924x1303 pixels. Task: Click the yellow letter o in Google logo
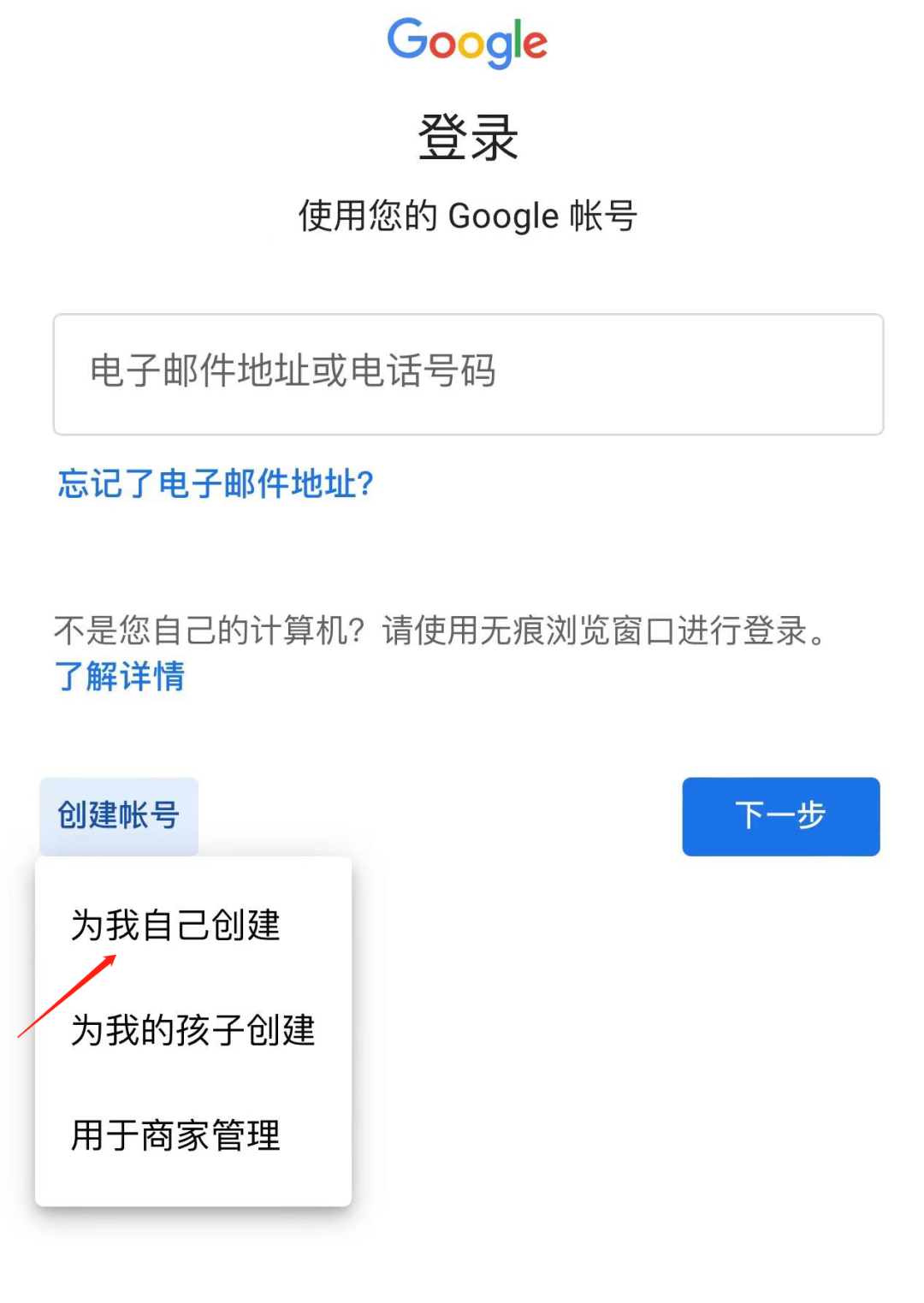coord(471,45)
